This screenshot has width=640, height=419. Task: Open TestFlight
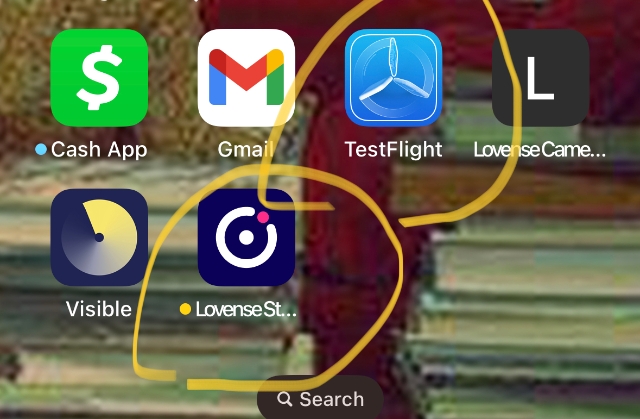pos(393,78)
